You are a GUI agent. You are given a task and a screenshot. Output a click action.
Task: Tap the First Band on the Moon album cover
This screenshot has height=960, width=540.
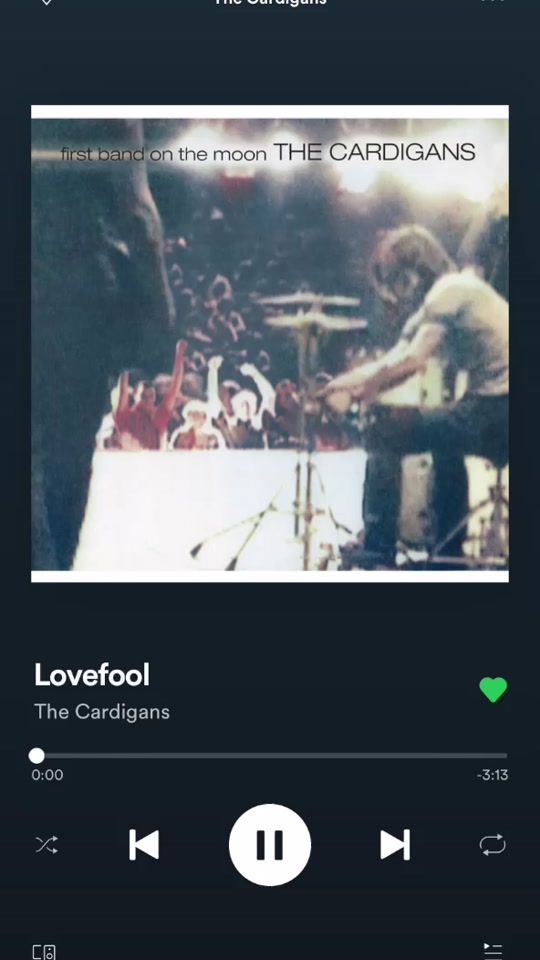pos(269,343)
